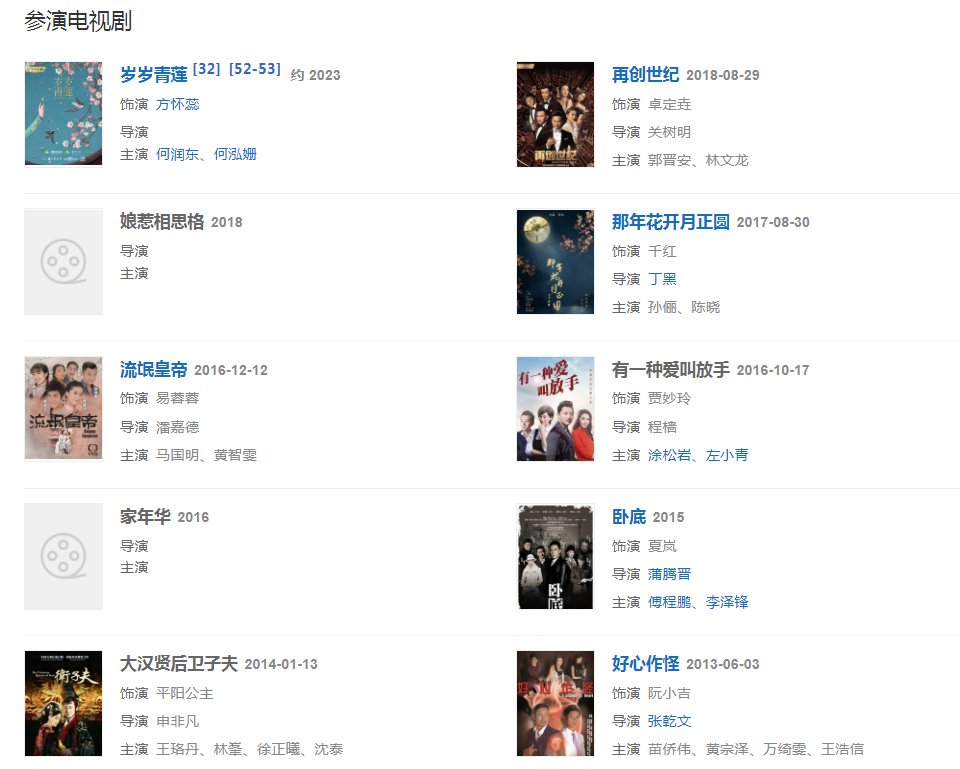Open reference [52-53] beside 岁岁青莲
Image resolution: width=960 pixels, height=769 pixels.
pos(254,69)
